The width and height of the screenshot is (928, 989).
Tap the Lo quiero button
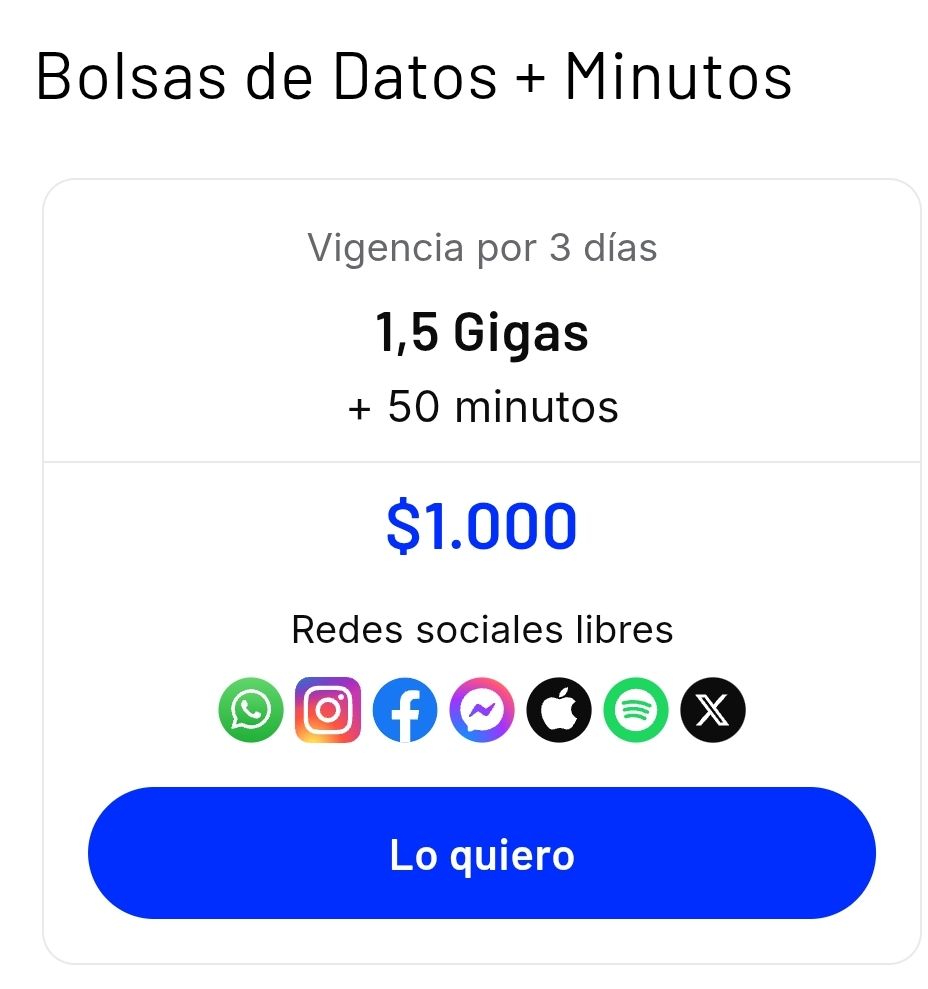tap(481, 853)
